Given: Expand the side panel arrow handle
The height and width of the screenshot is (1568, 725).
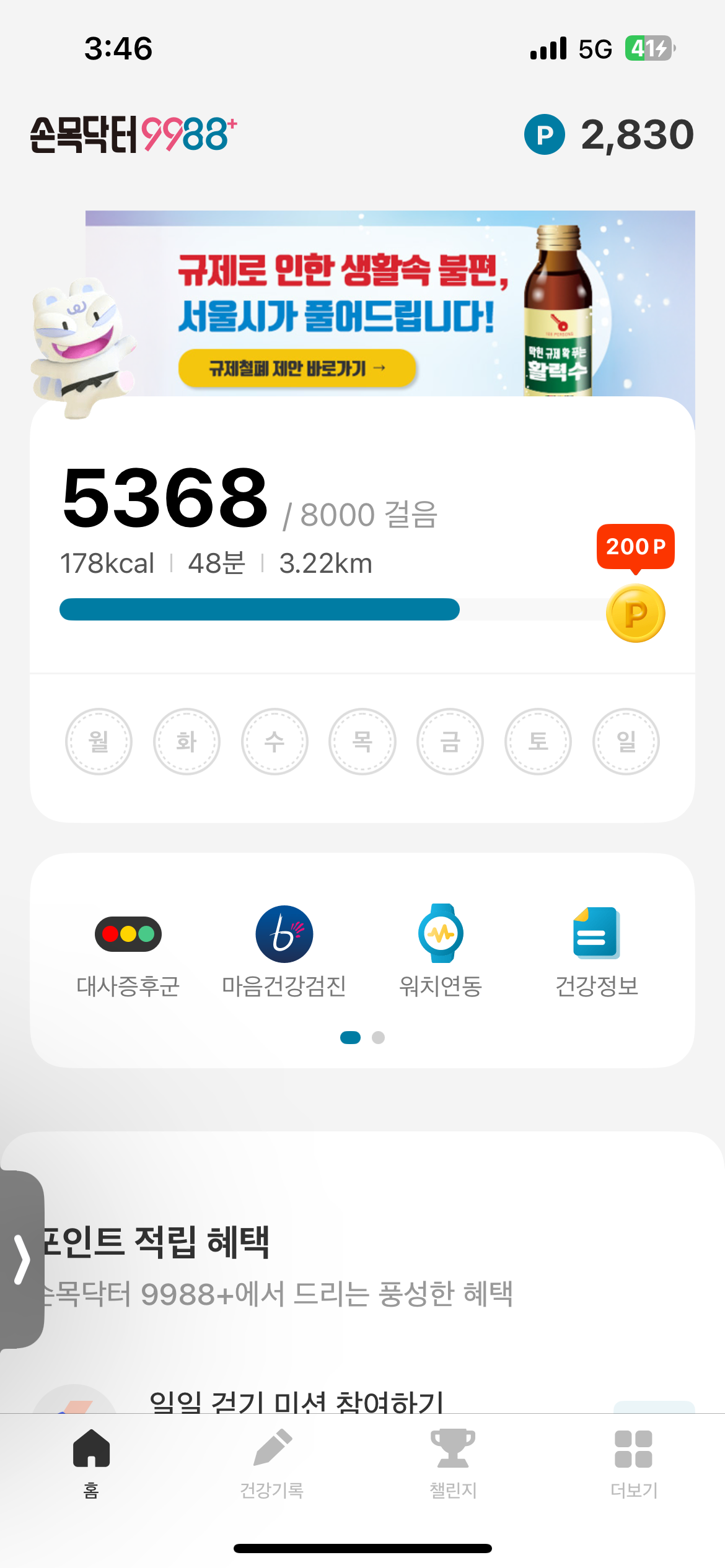Looking at the screenshot, I should coord(22,1258).
